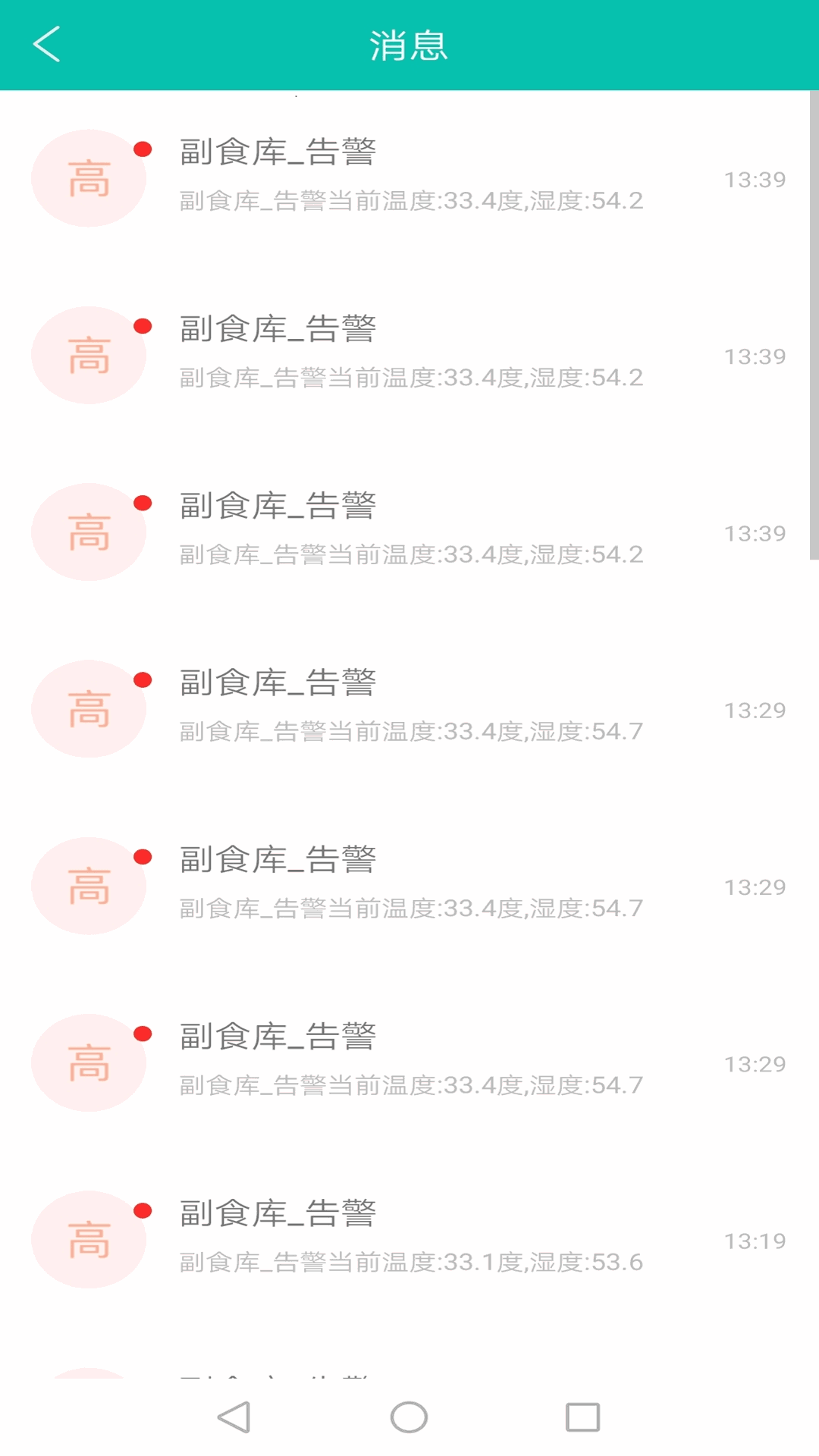Screen dimensions: 819x1456
Task: Open the system recent apps view
Action: (582, 1417)
